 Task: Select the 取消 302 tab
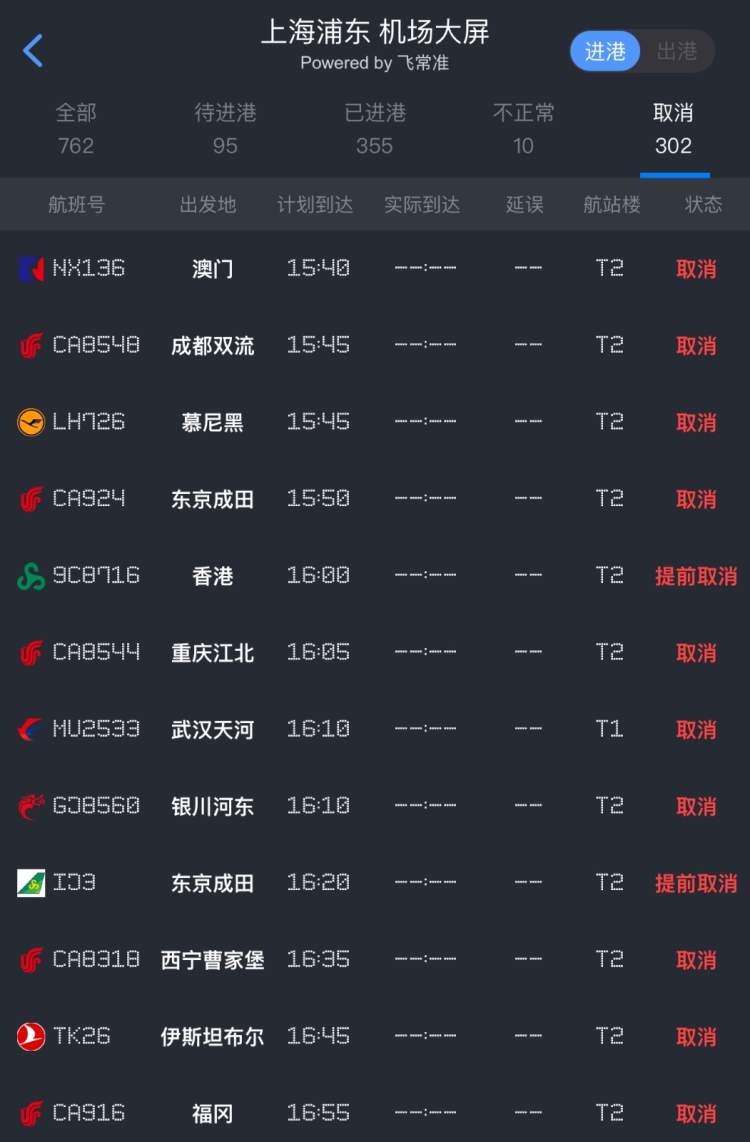[x=673, y=129]
